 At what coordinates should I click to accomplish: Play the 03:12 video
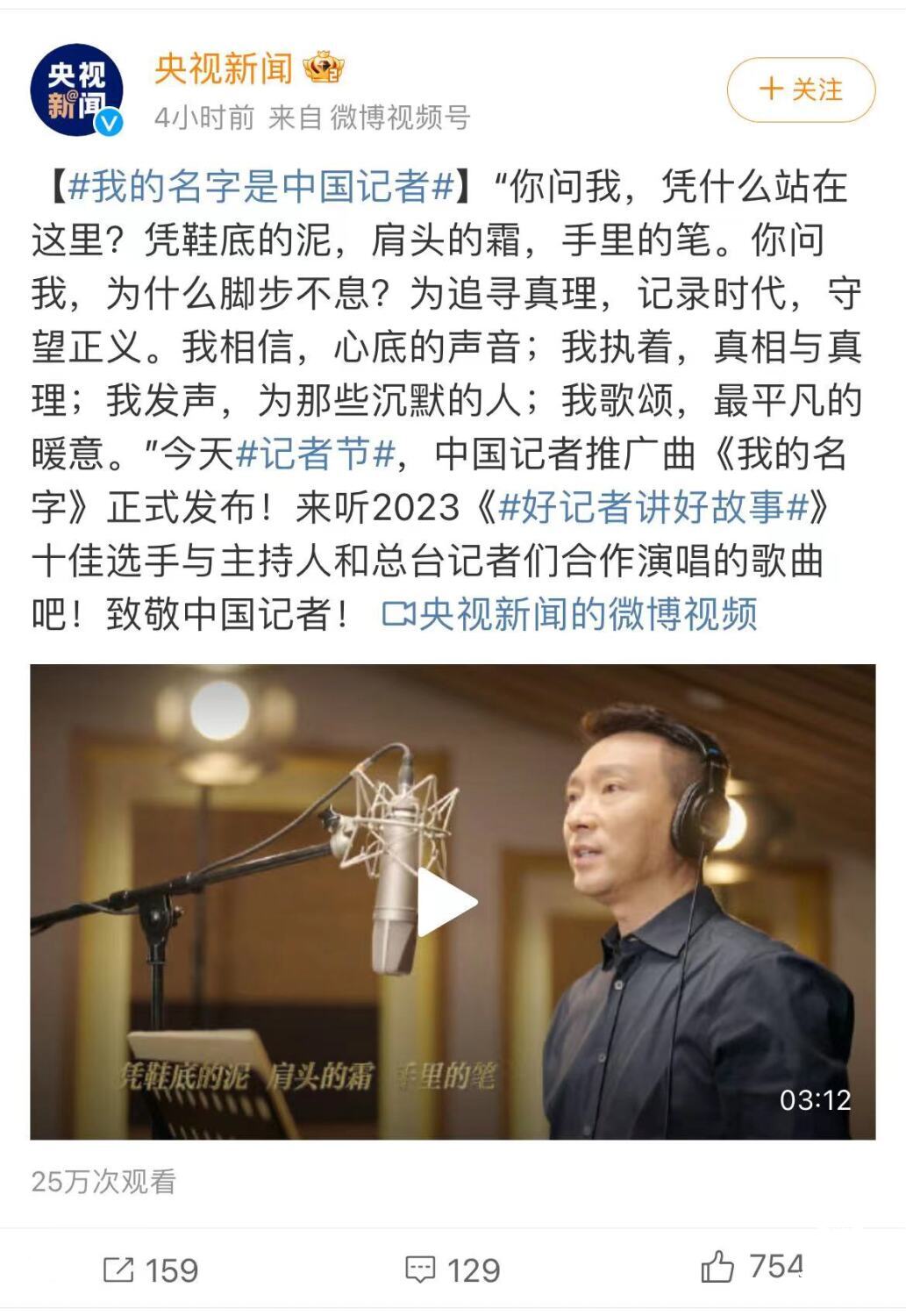pyautogui.click(x=446, y=902)
